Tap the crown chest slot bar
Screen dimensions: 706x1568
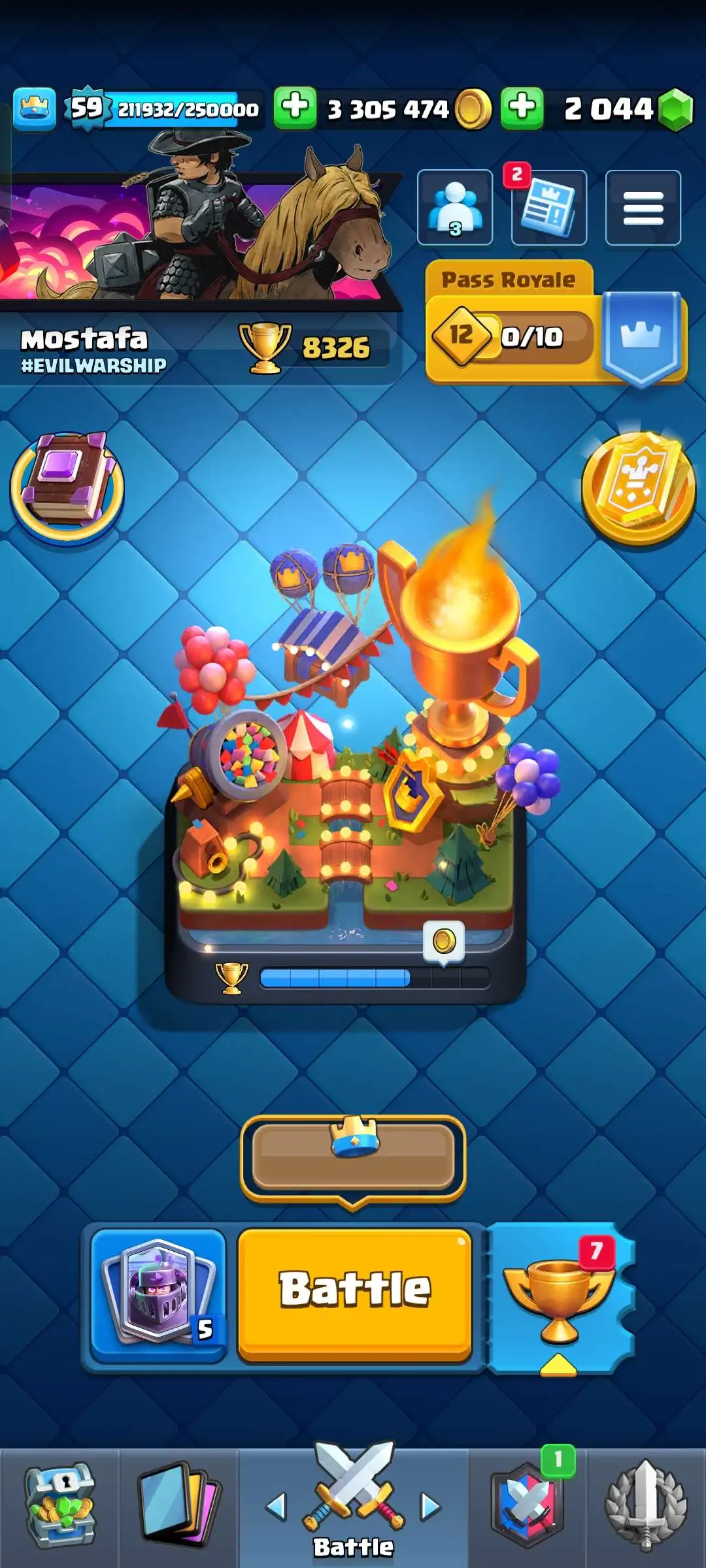tap(353, 1158)
